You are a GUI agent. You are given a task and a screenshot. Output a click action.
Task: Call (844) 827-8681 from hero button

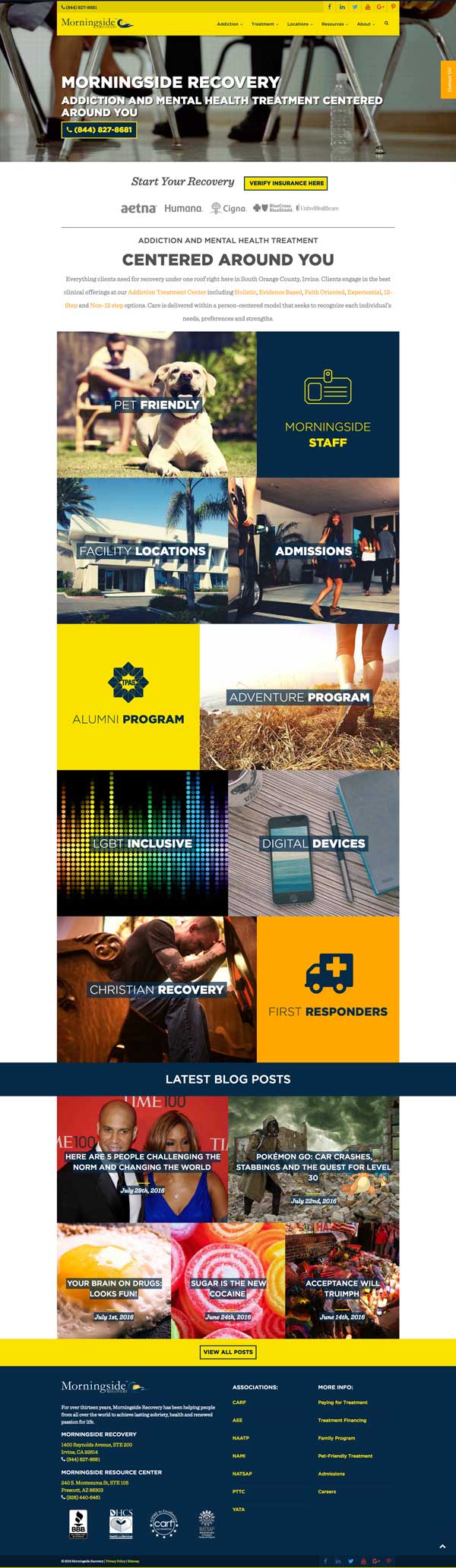click(99, 130)
